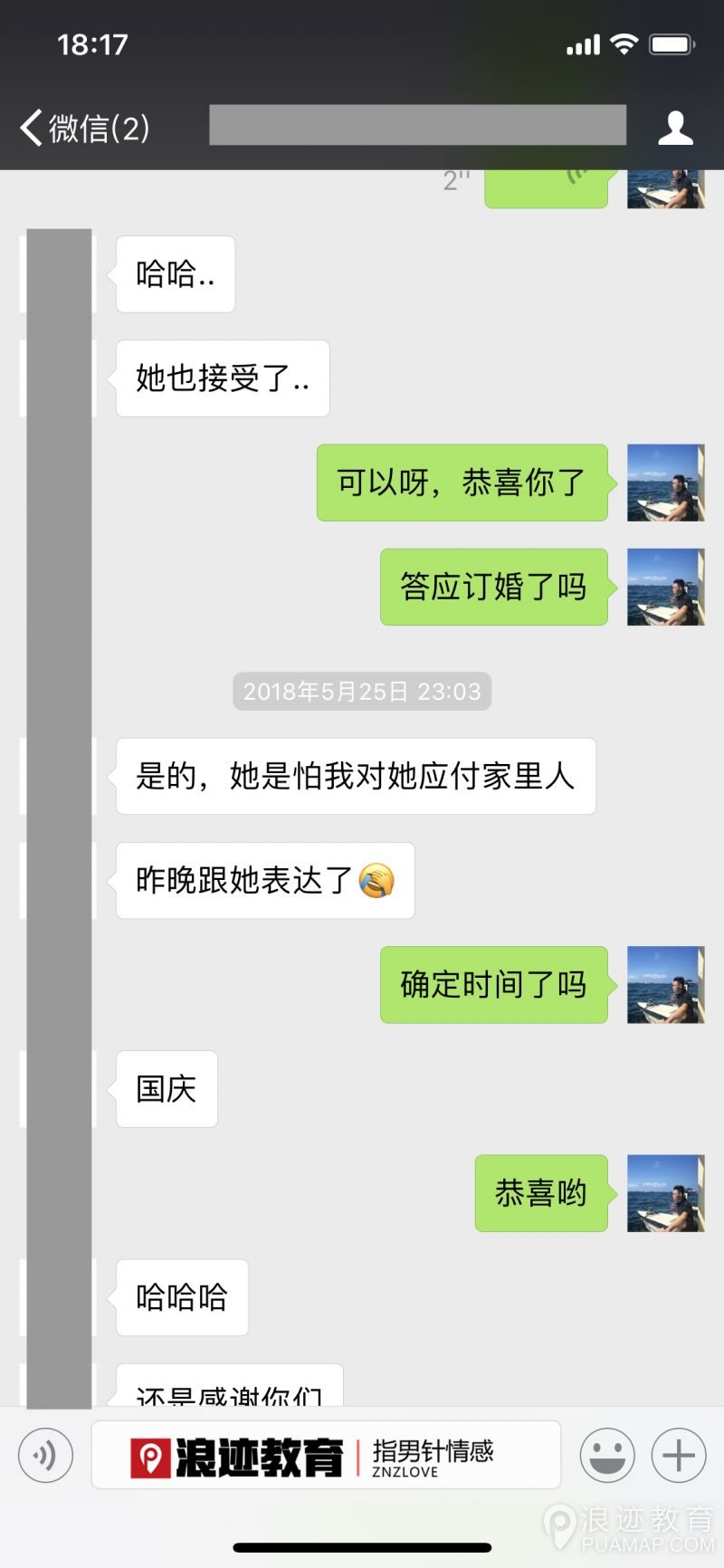Tap the voice message input icon
The image size is (724, 1568).
click(x=45, y=1455)
